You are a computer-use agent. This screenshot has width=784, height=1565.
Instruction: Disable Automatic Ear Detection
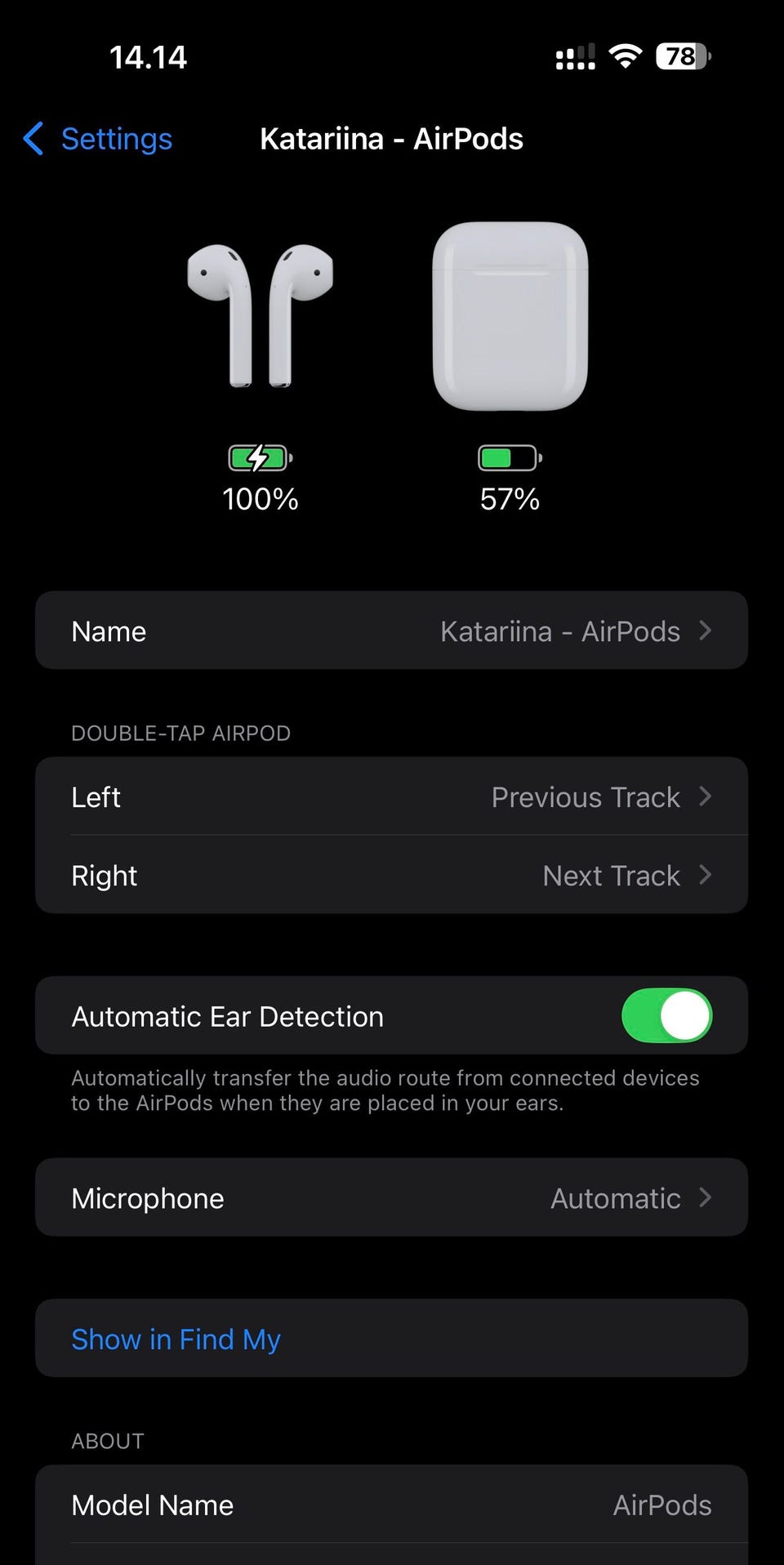666,1016
